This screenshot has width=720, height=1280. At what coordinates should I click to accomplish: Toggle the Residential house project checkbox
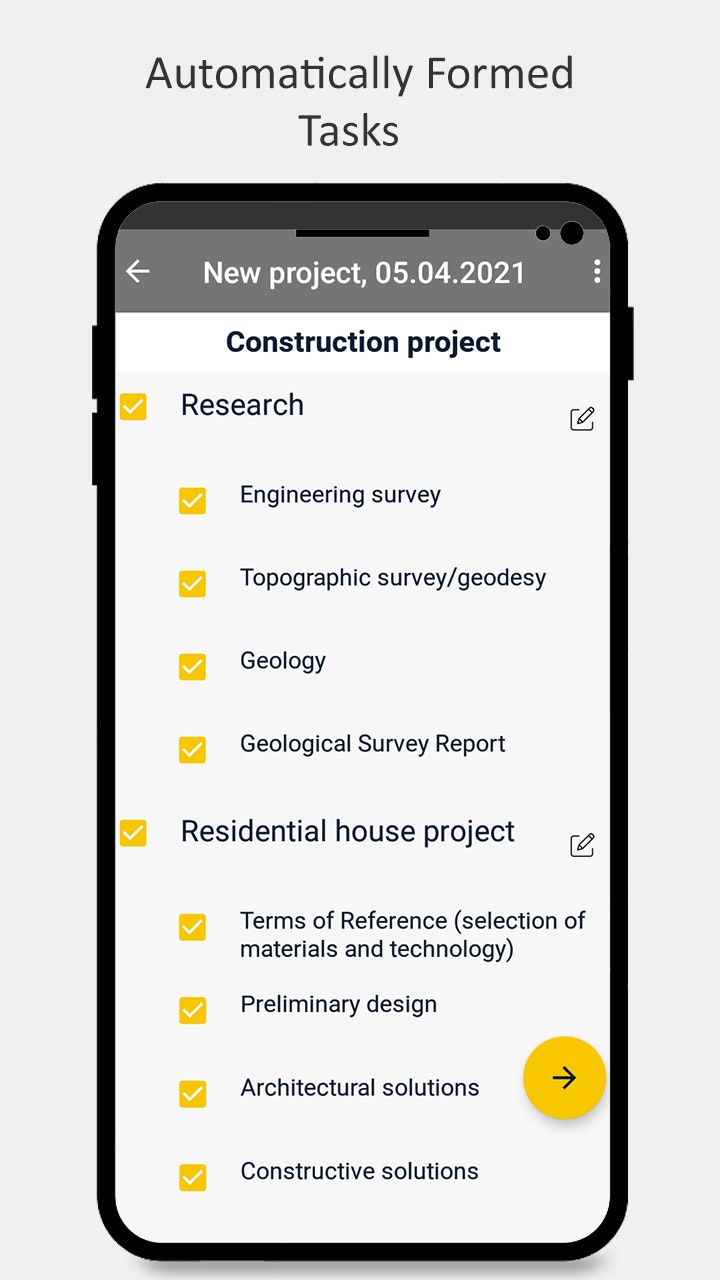(x=133, y=832)
